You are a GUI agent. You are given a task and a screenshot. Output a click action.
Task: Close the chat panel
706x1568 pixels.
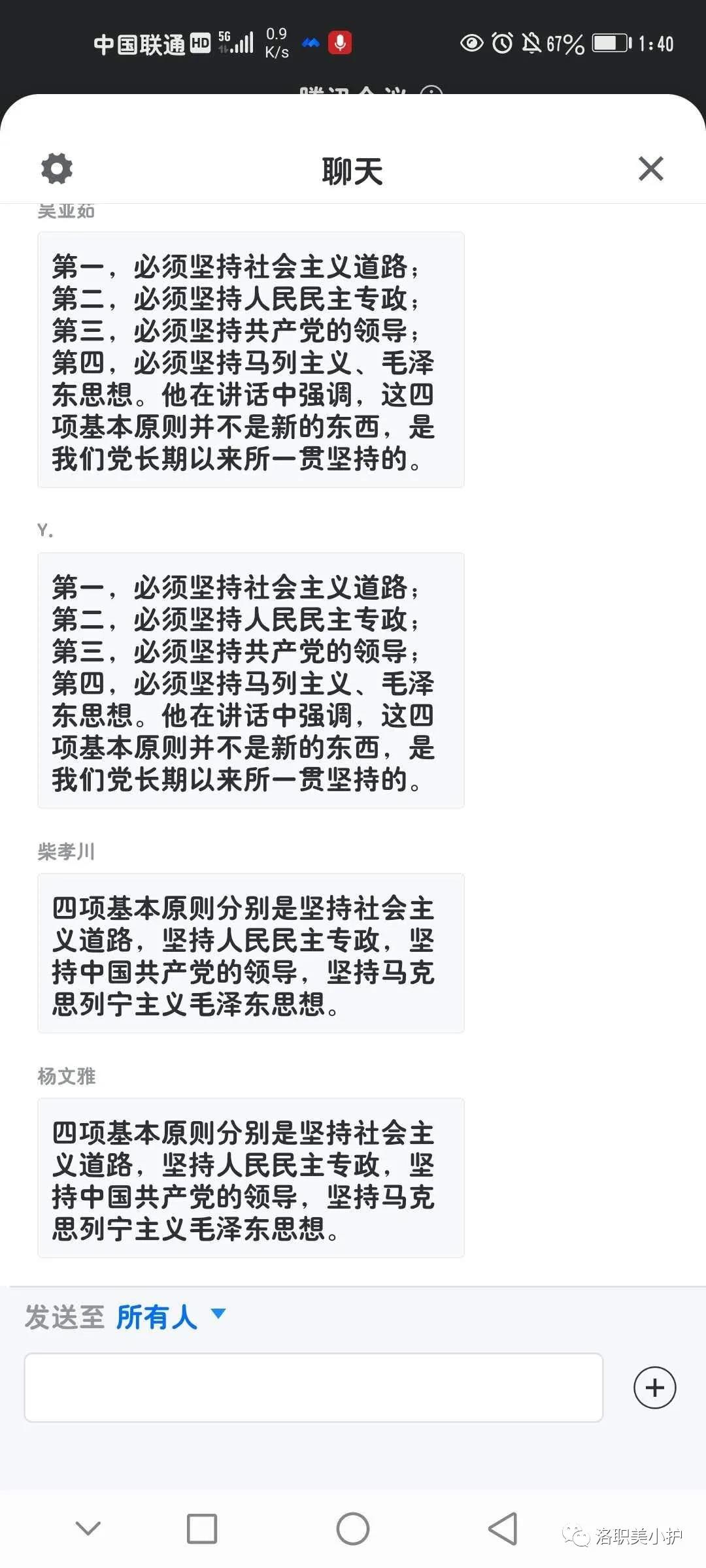click(x=650, y=169)
